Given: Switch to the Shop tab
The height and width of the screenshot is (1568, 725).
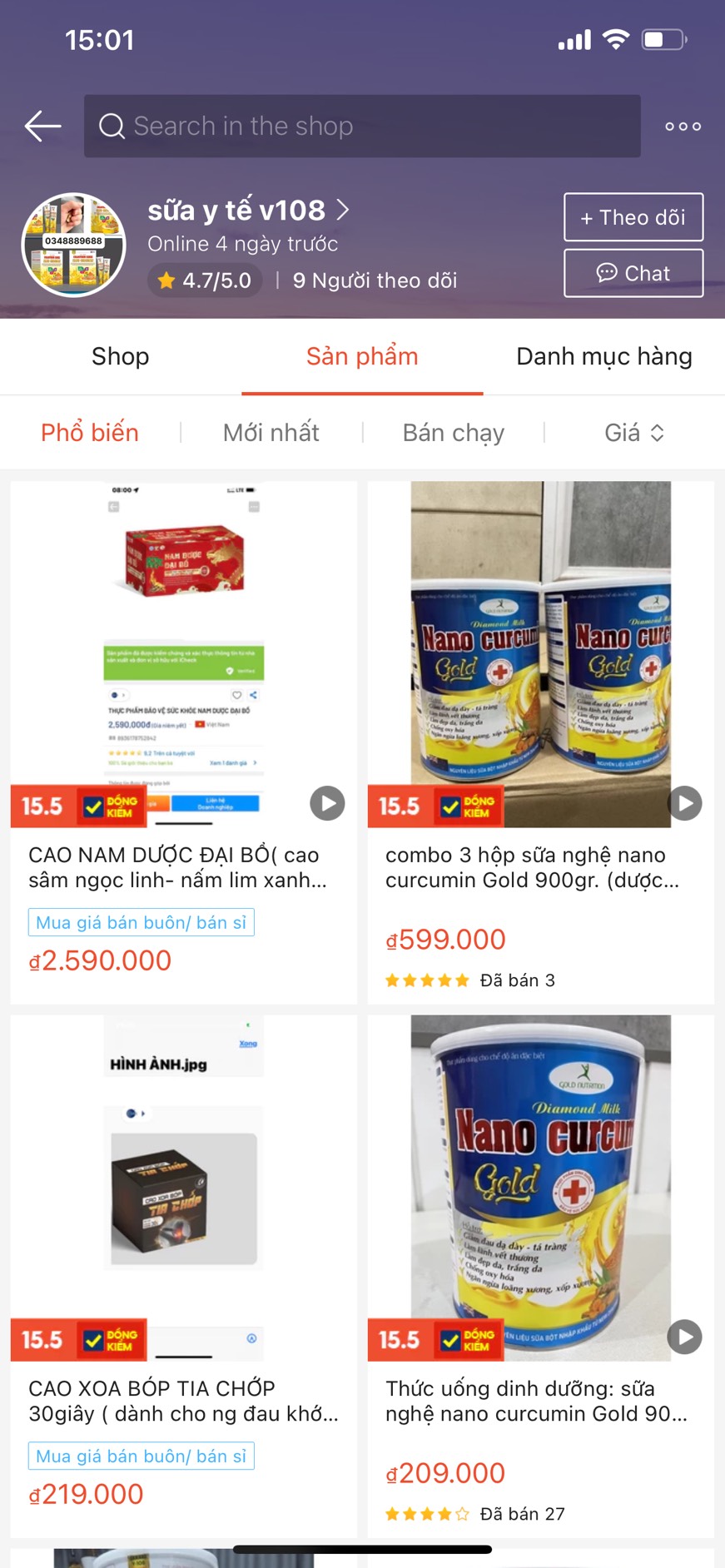Looking at the screenshot, I should (121, 356).
